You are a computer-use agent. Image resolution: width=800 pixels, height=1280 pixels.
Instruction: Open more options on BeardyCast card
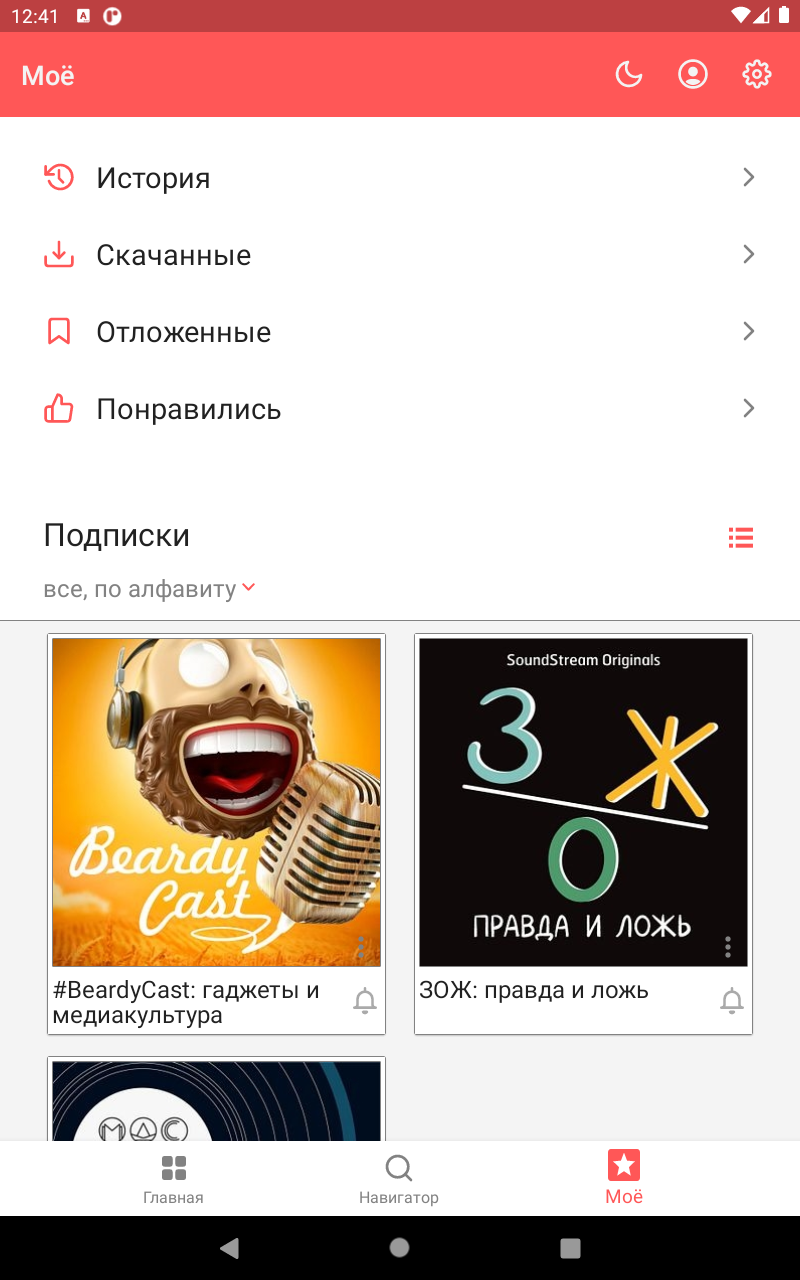point(361,946)
